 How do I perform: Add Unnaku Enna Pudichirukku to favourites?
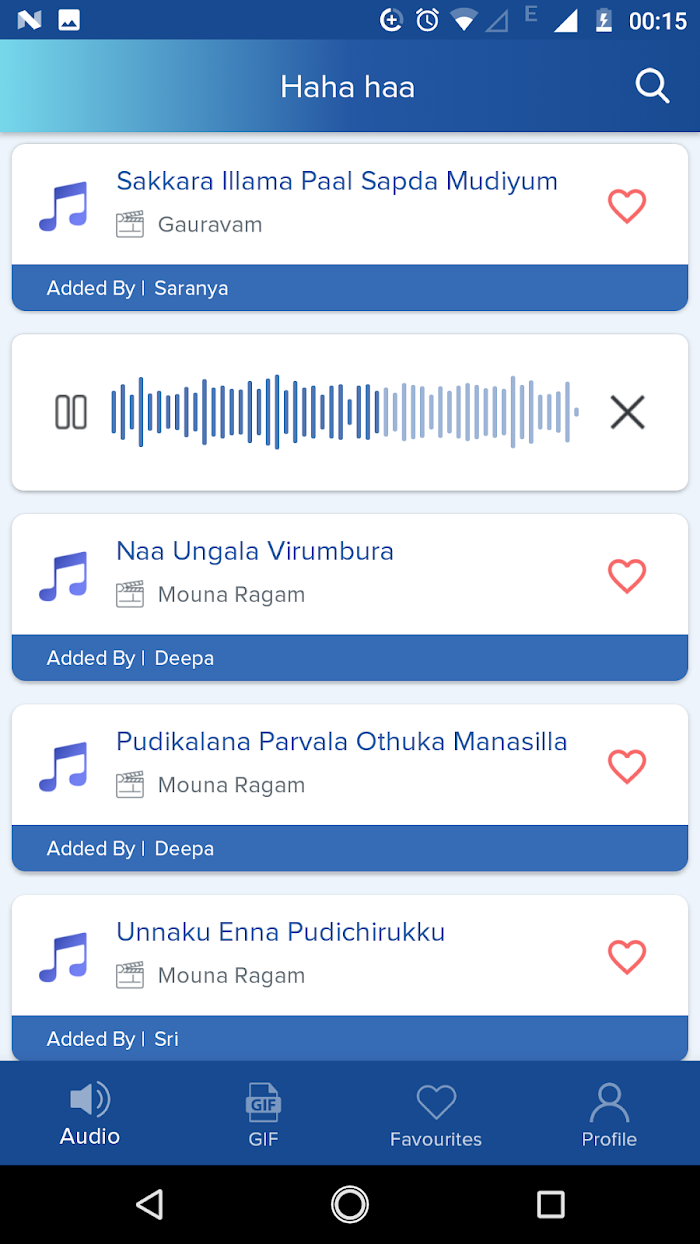[627, 957]
